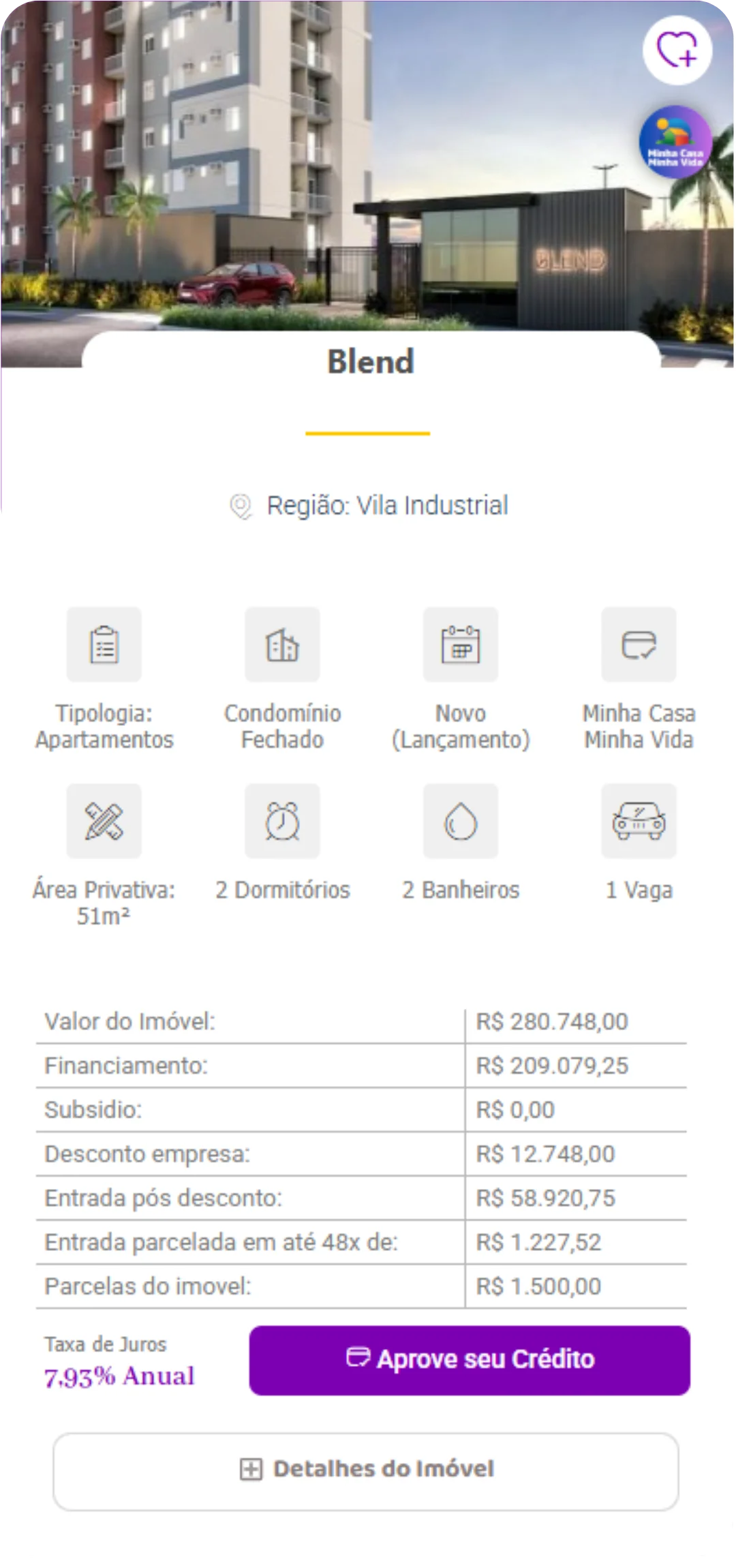Tap the Aprove seu Crédito button
736x1568 pixels.
tap(470, 1359)
